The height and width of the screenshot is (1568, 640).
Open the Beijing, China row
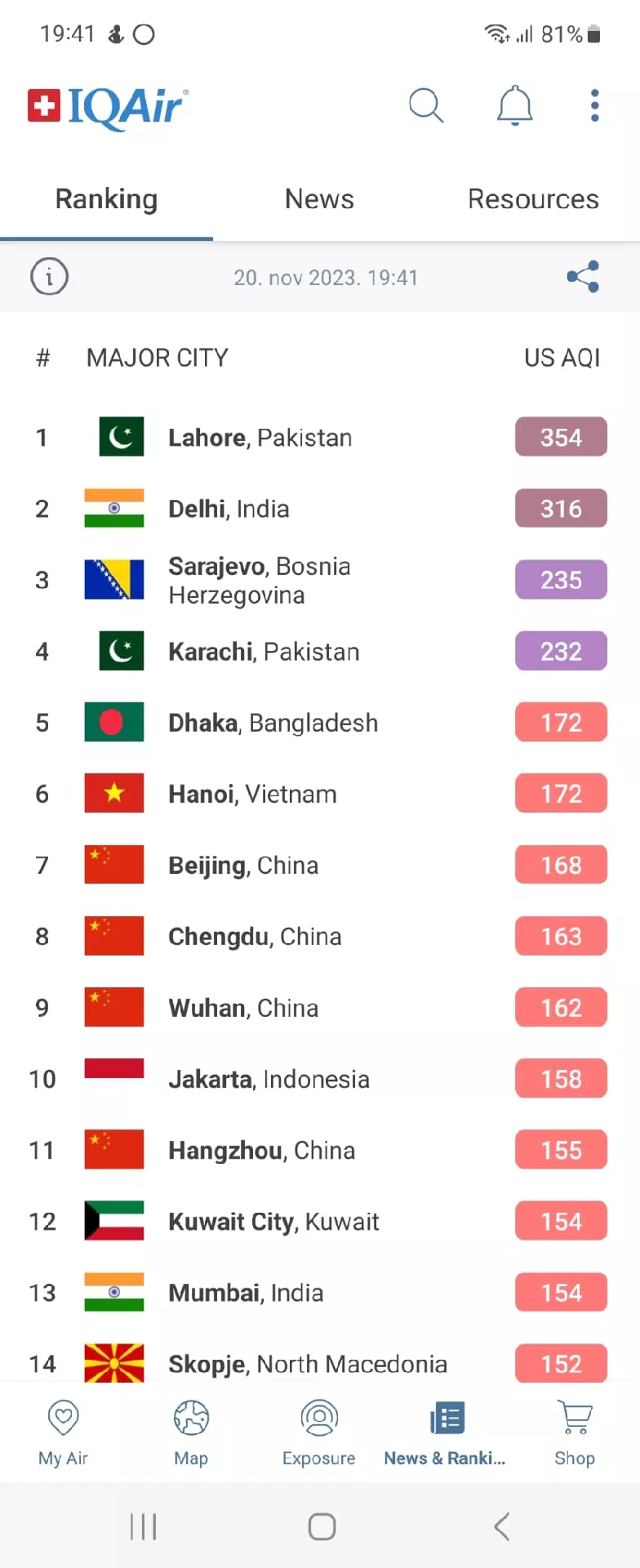[x=243, y=866]
